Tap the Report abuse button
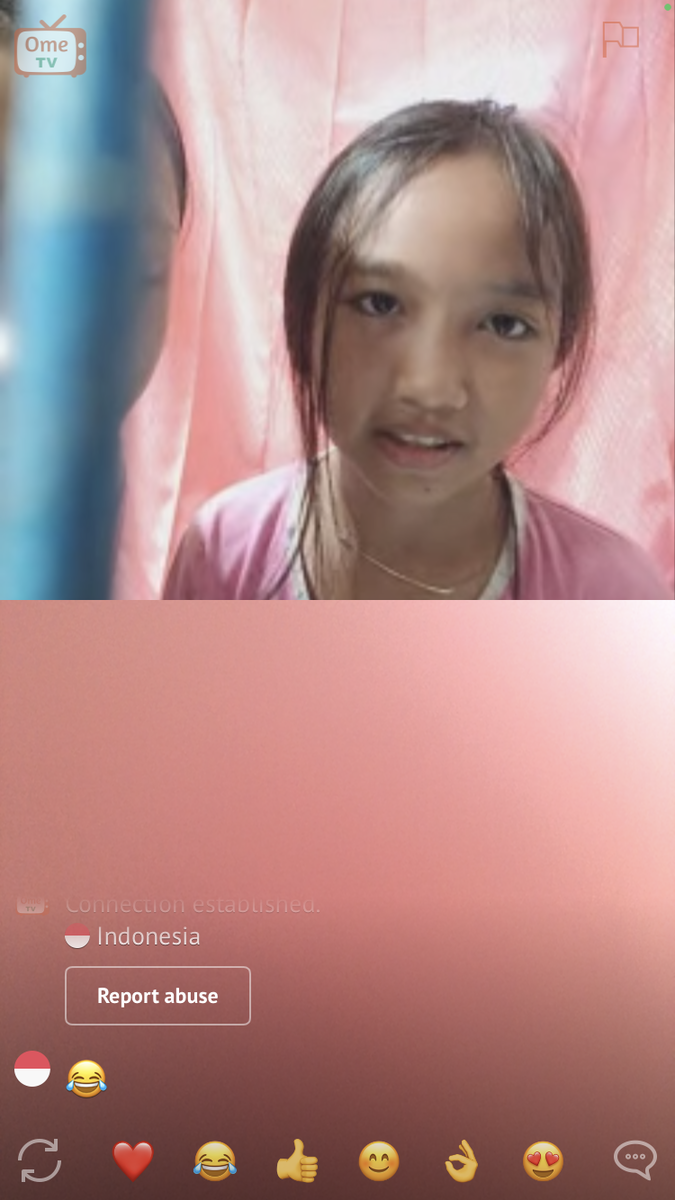675x1200 pixels. pos(157,996)
